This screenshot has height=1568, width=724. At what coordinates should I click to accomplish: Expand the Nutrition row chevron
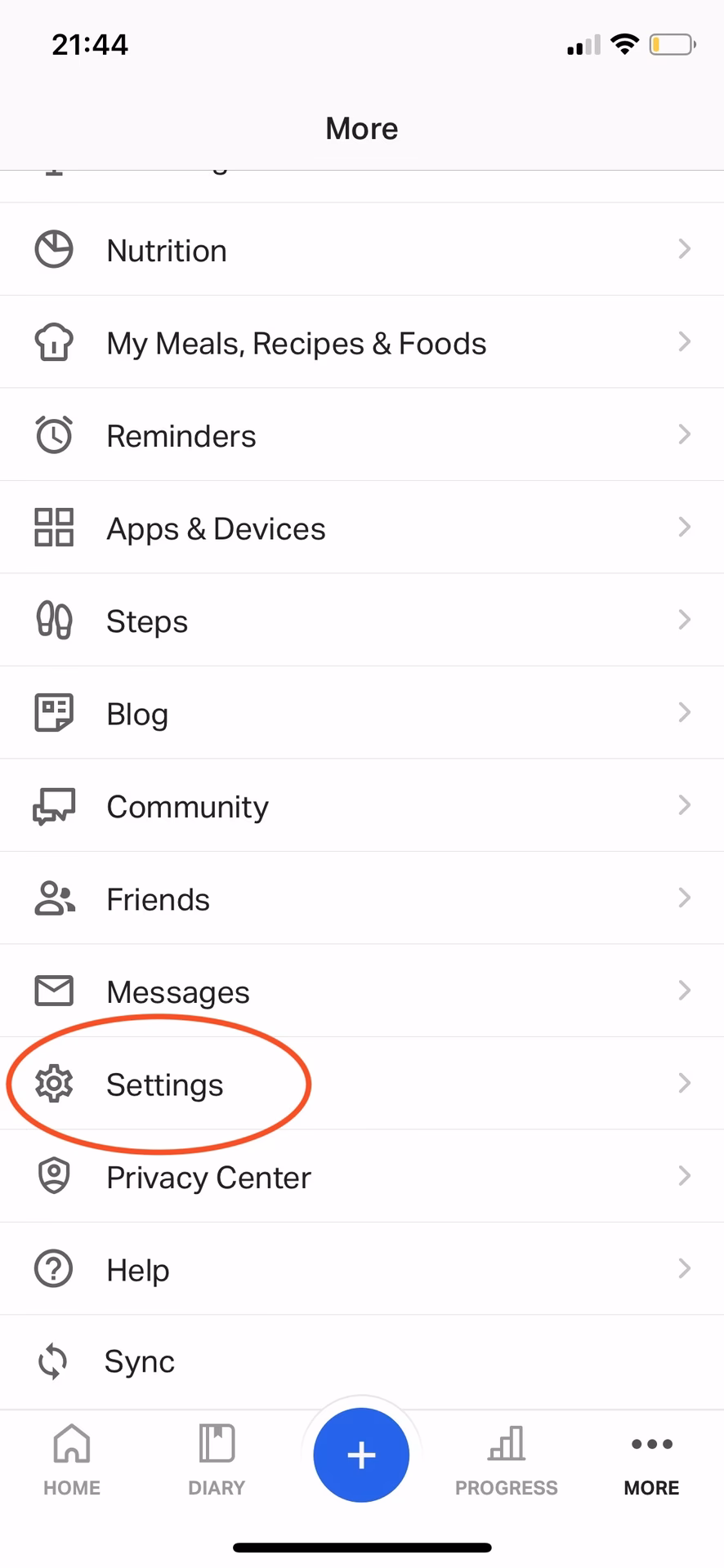coord(685,249)
